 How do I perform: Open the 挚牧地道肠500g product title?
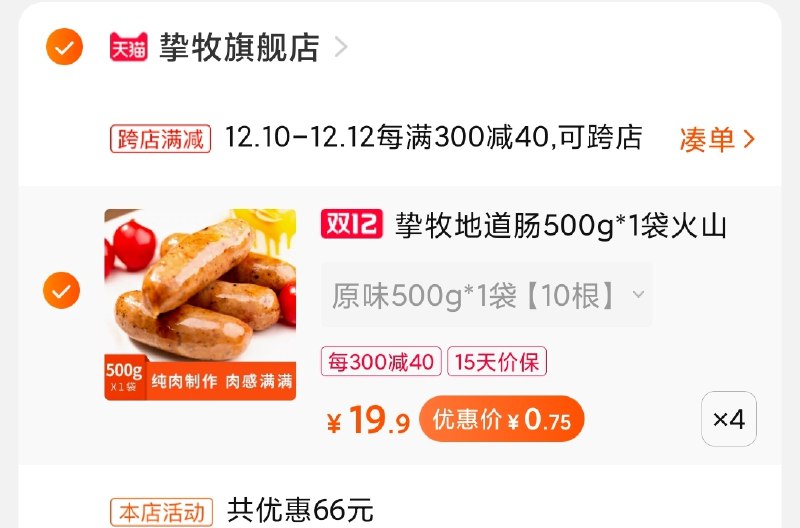560,225
